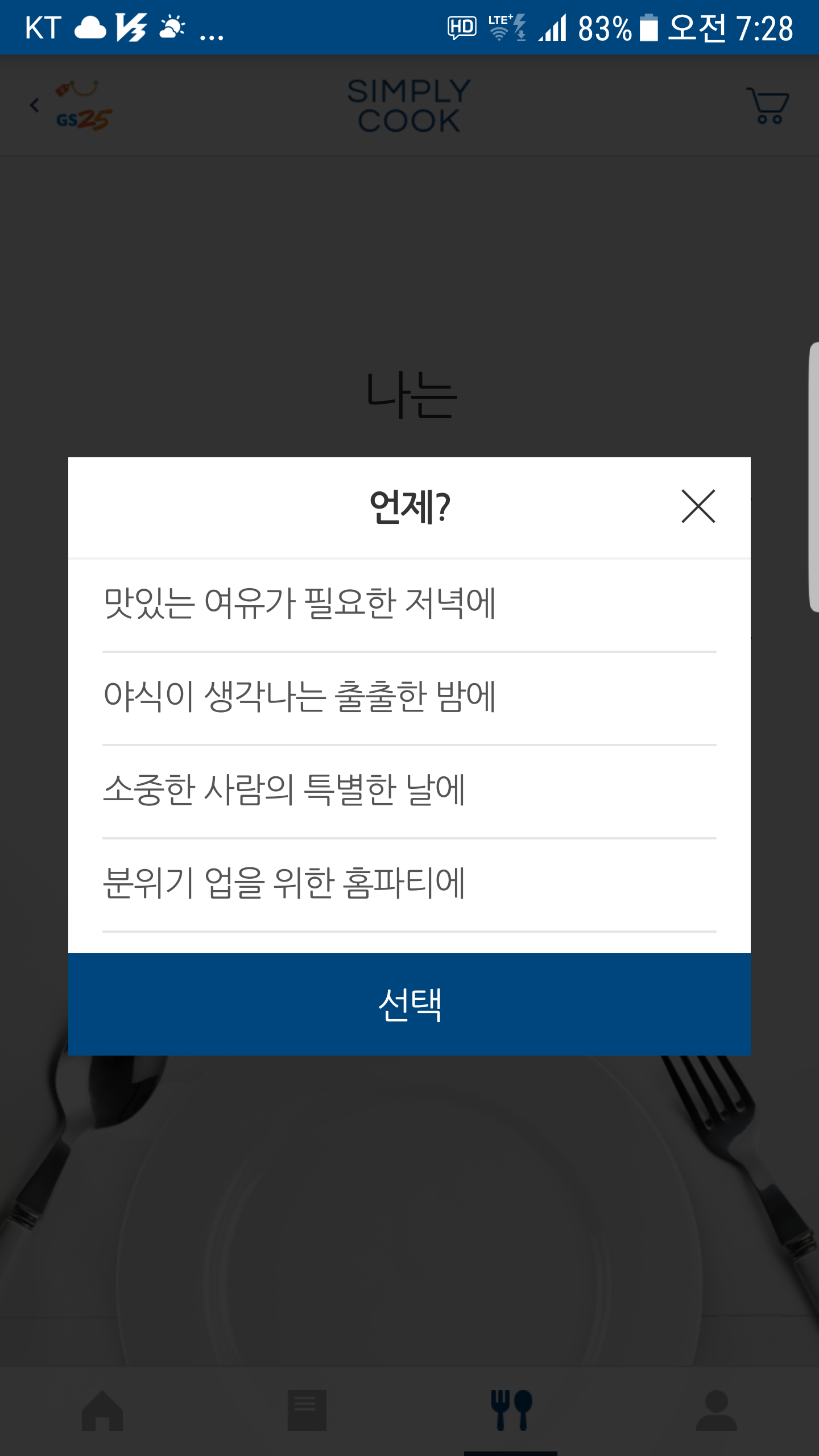Choose 야식이 생각나는 출출한 밤에
This screenshot has height=1456, width=819.
tap(299, 697)
